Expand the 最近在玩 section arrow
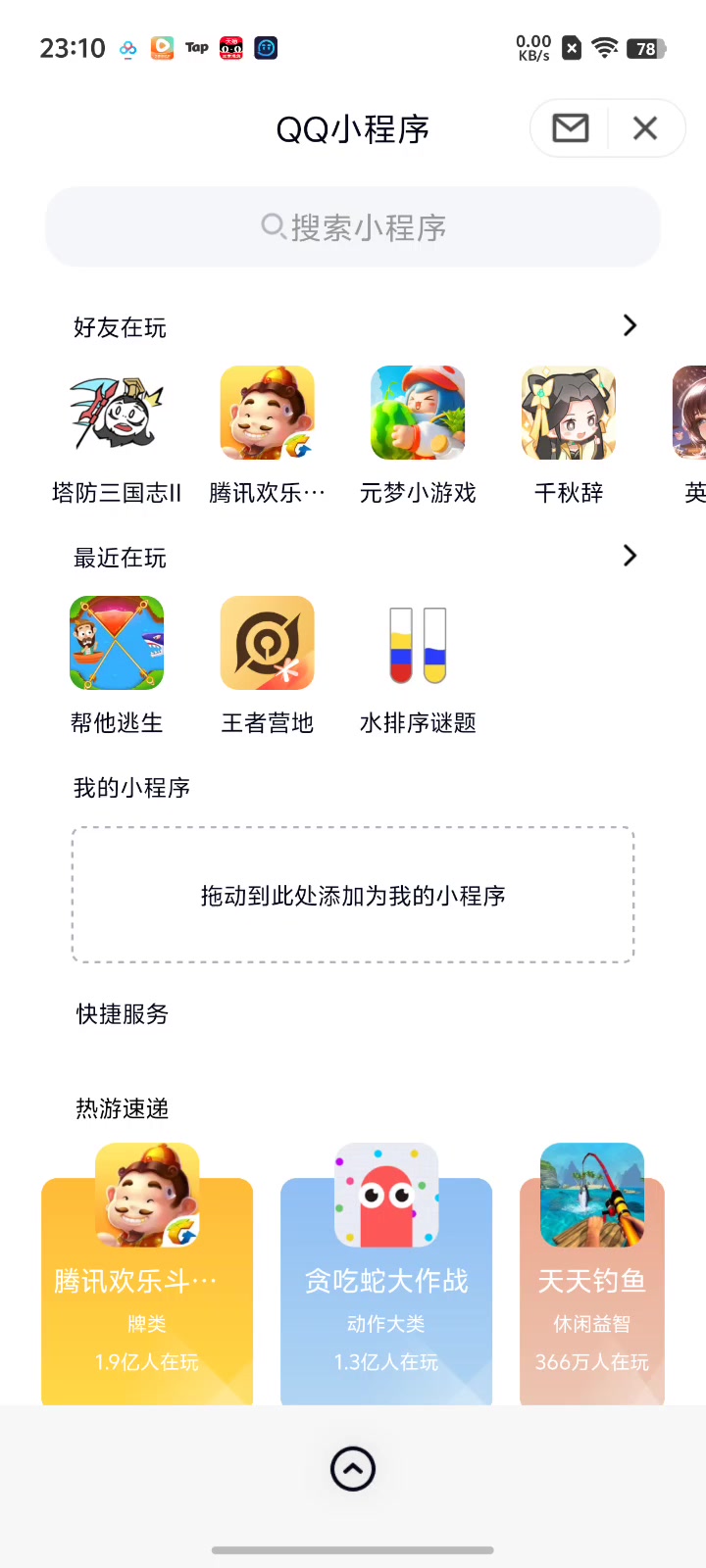Screen dimensions: 706x1568 [630, 556]
